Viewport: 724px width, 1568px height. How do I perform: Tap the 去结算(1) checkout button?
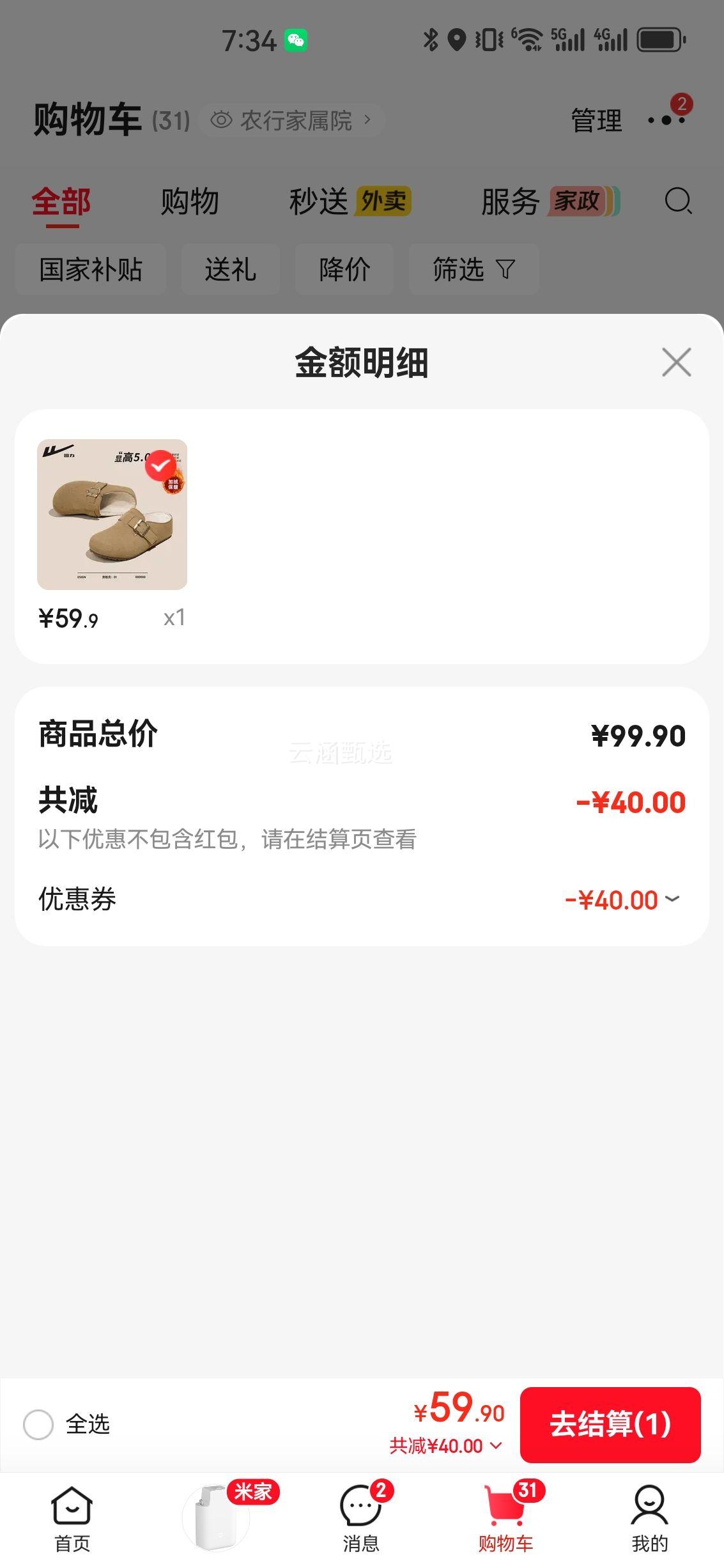point(610,1424)
